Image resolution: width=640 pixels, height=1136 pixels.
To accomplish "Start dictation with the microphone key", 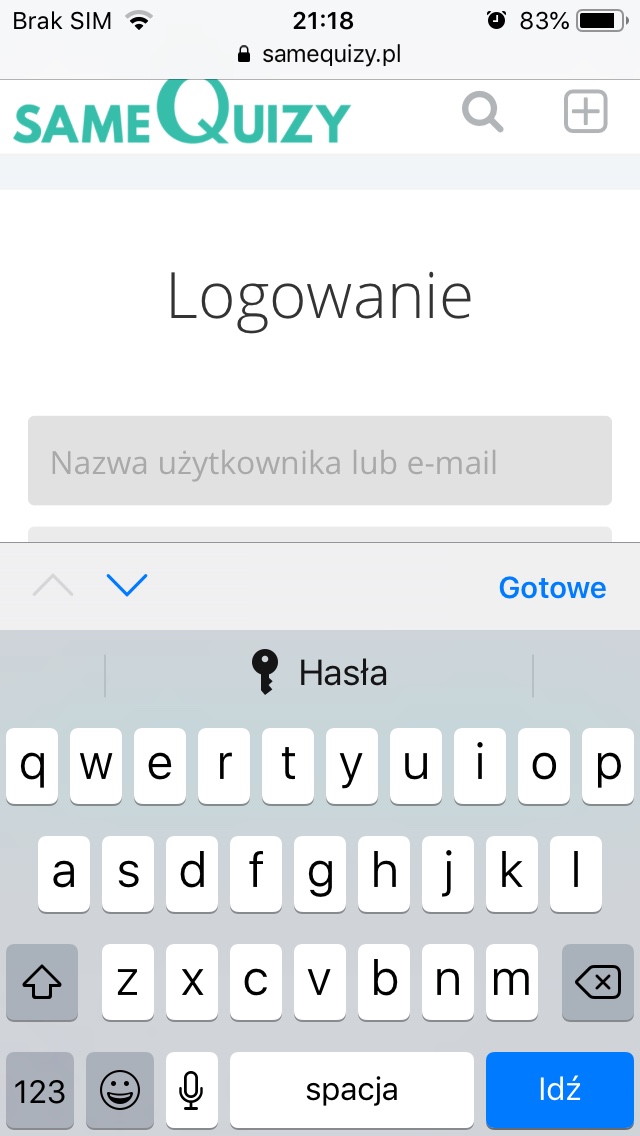I will pos(192,1089).
